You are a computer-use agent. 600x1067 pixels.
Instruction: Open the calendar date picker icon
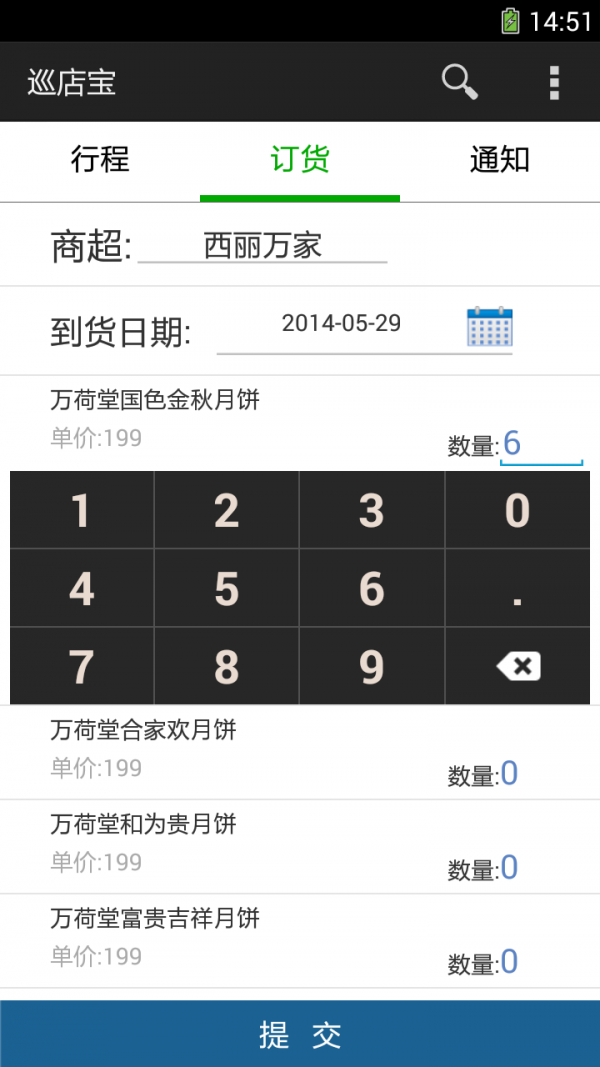tap(489, 326)
